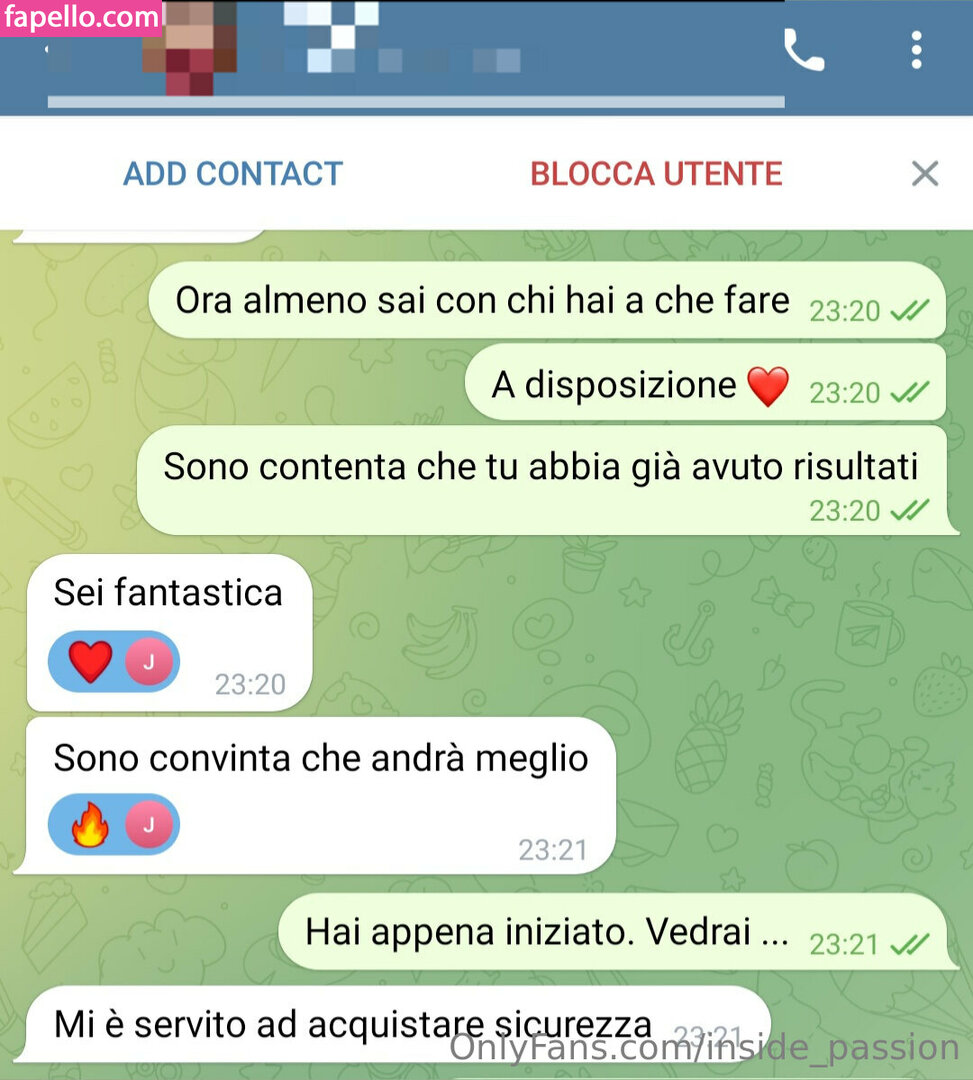Tap fire reaction under "Sono convinta che andrà meglio"
The width and height of the screenshot is (973, 1080).
113,826
